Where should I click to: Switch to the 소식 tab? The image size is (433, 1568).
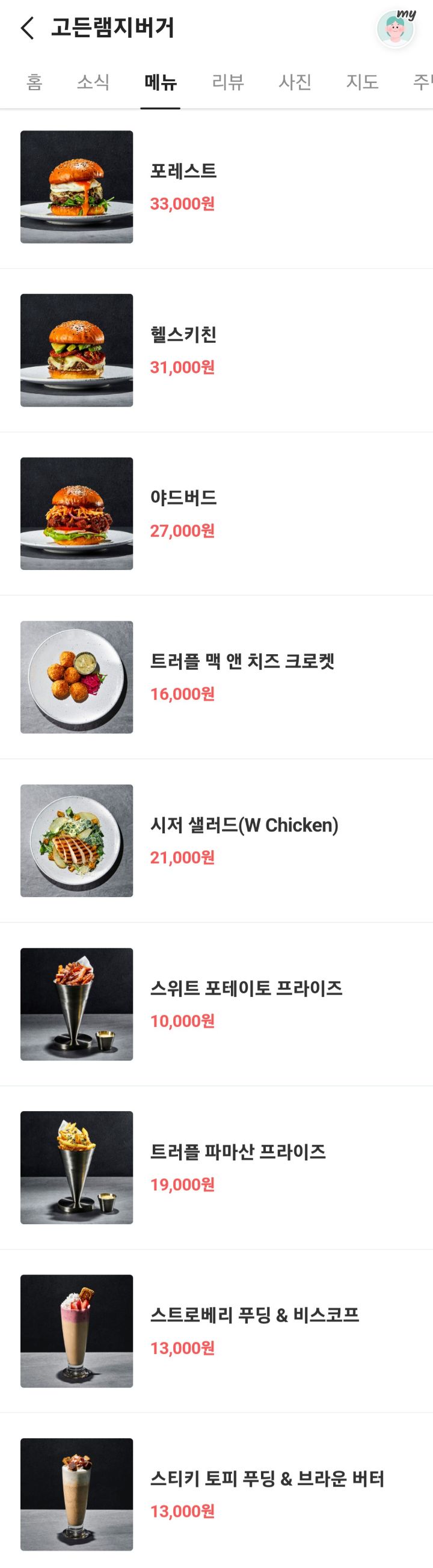click(93, 82)
